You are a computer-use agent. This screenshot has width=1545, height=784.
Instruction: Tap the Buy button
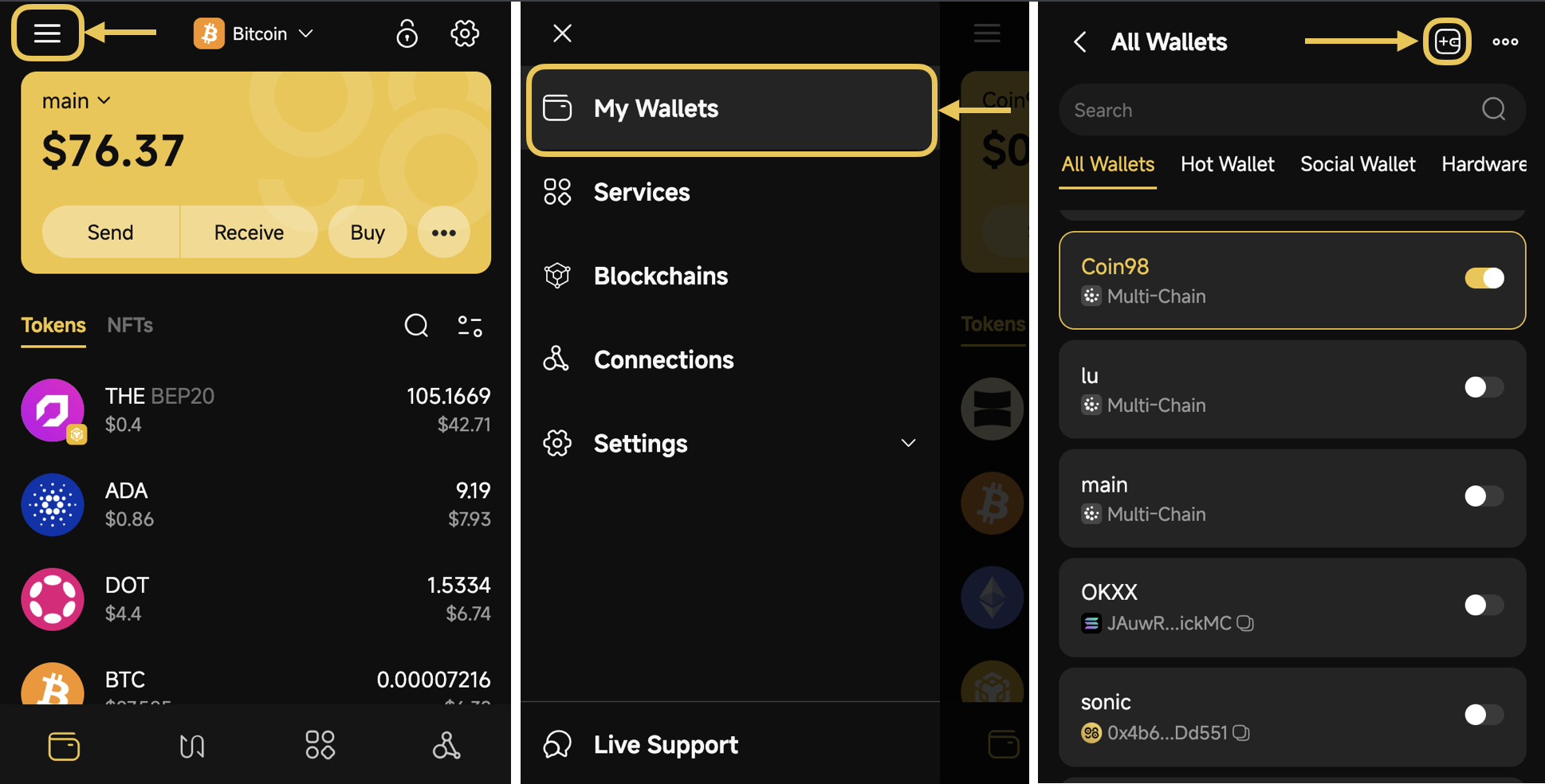click(x=367, y=233)
